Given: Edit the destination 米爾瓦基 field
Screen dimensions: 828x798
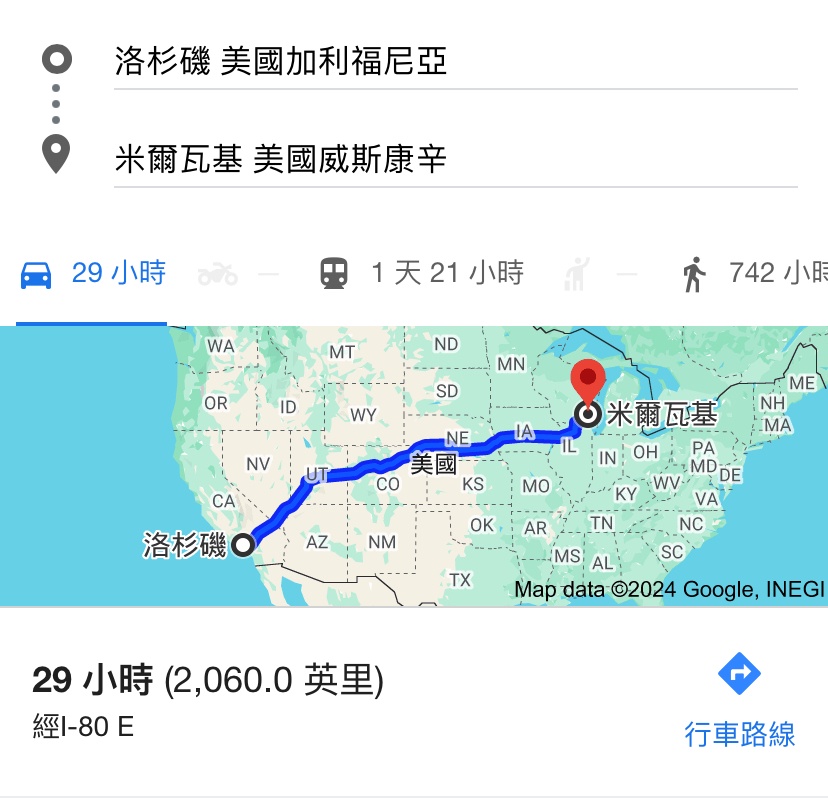Looking at the screenshot, I should point(455,158).
